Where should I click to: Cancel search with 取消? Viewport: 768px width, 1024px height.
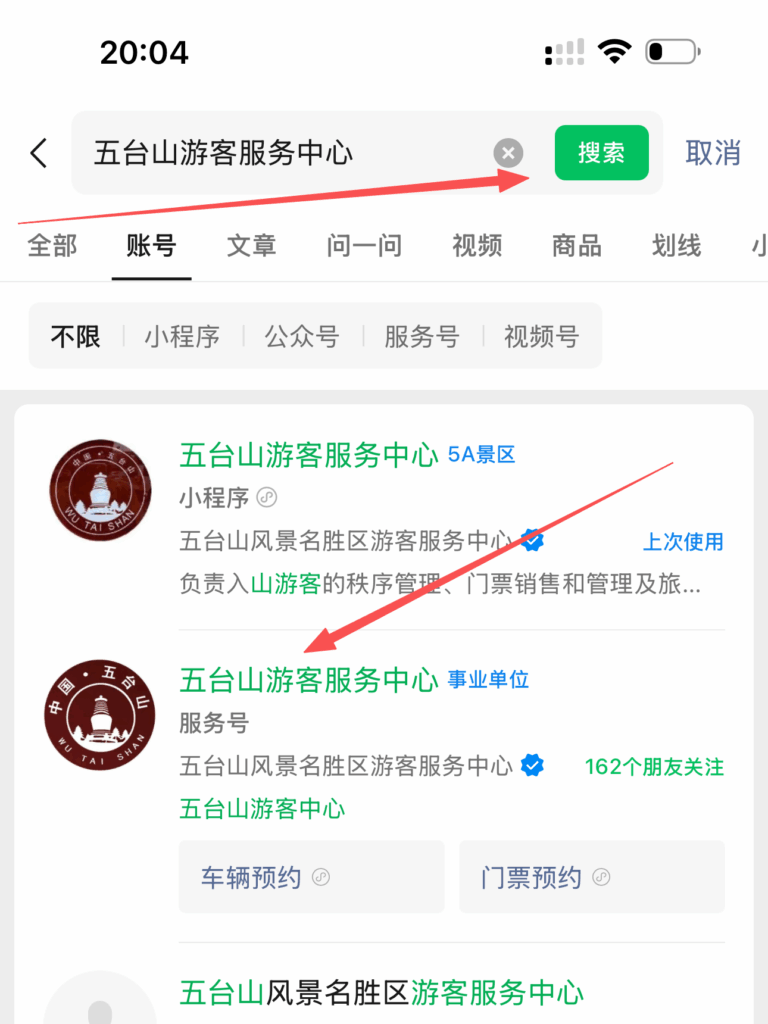pyautogui.click(x=713, y=153)
